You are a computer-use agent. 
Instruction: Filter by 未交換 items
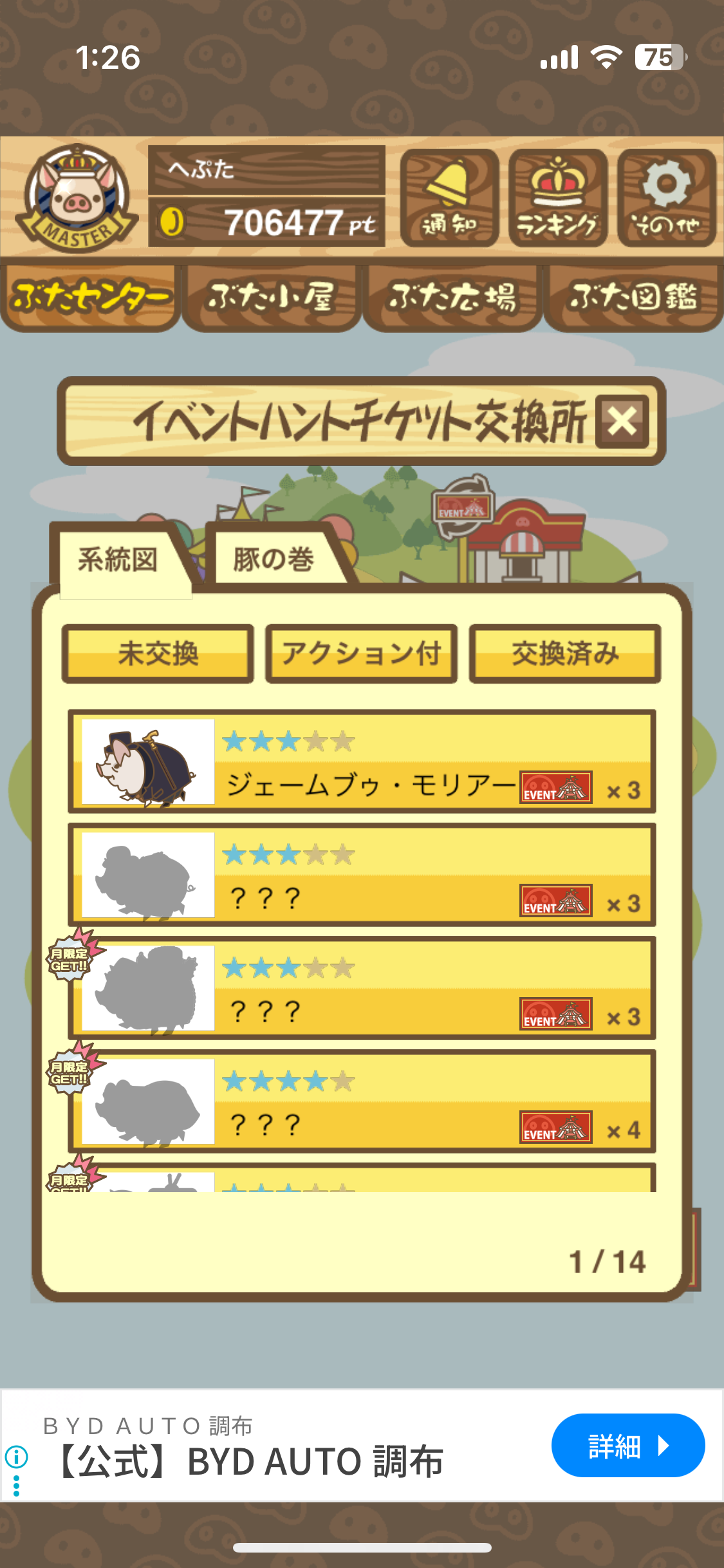[158, 653]
